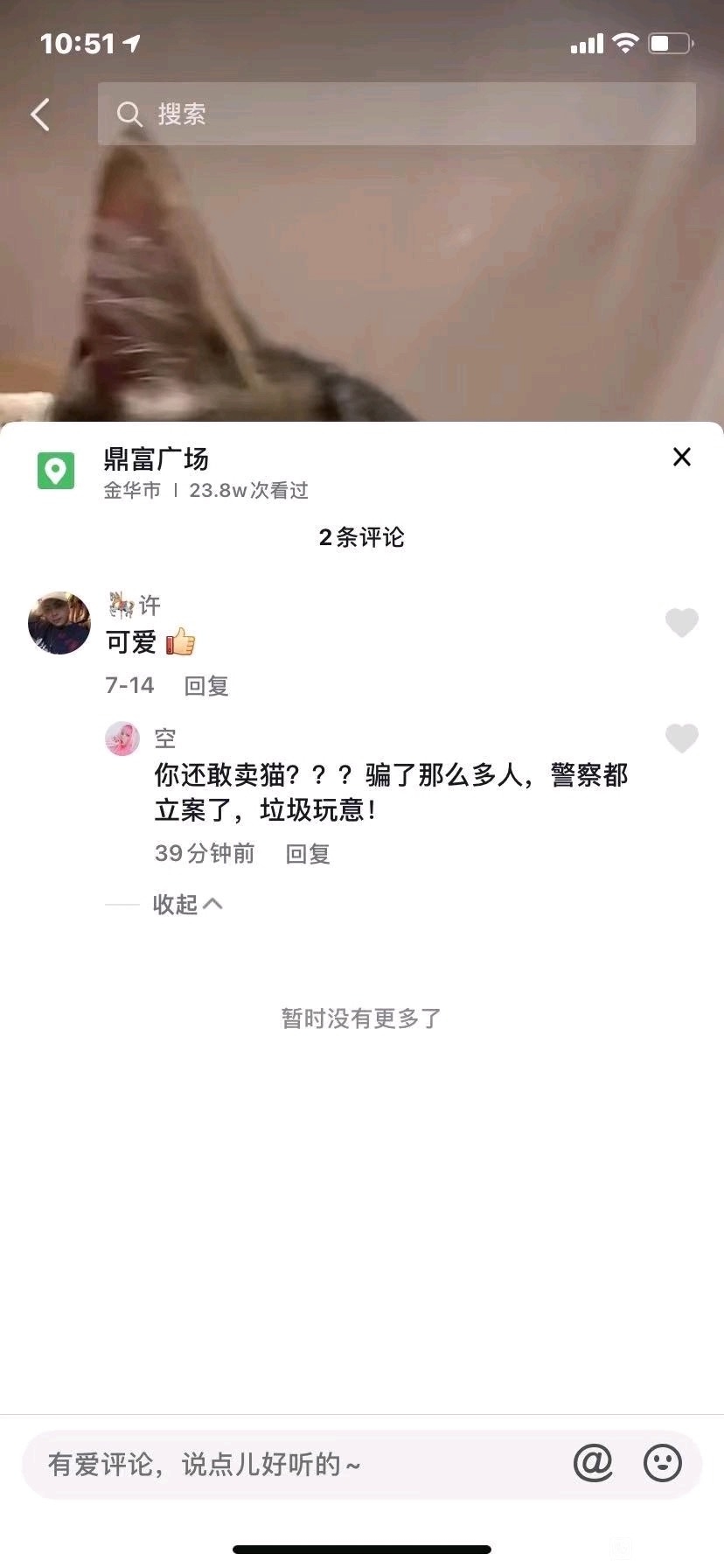This screenshot has width=724, height=1568.
Task: Open the 搜索 search box
Action: (396, 114)
